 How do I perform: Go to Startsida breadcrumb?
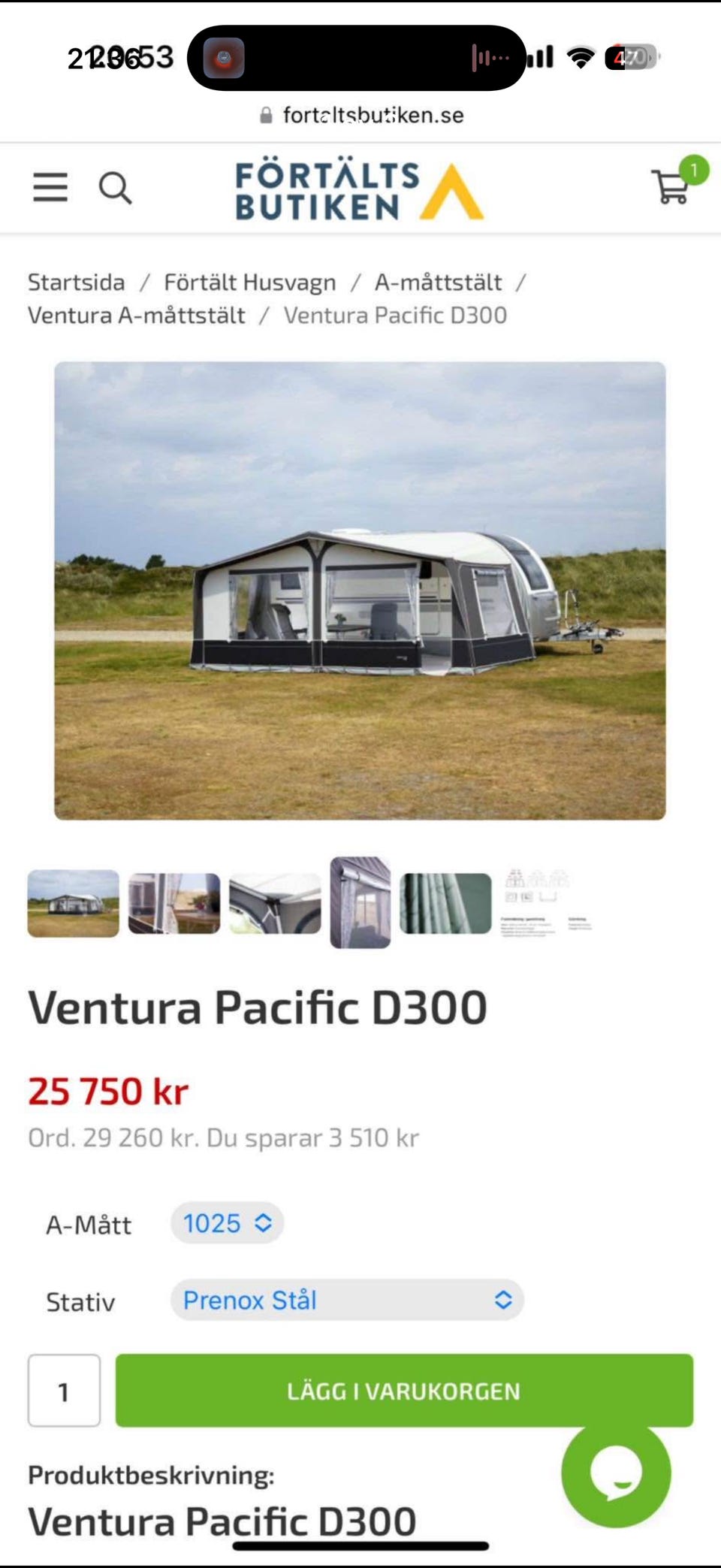(x=77, y=282)
